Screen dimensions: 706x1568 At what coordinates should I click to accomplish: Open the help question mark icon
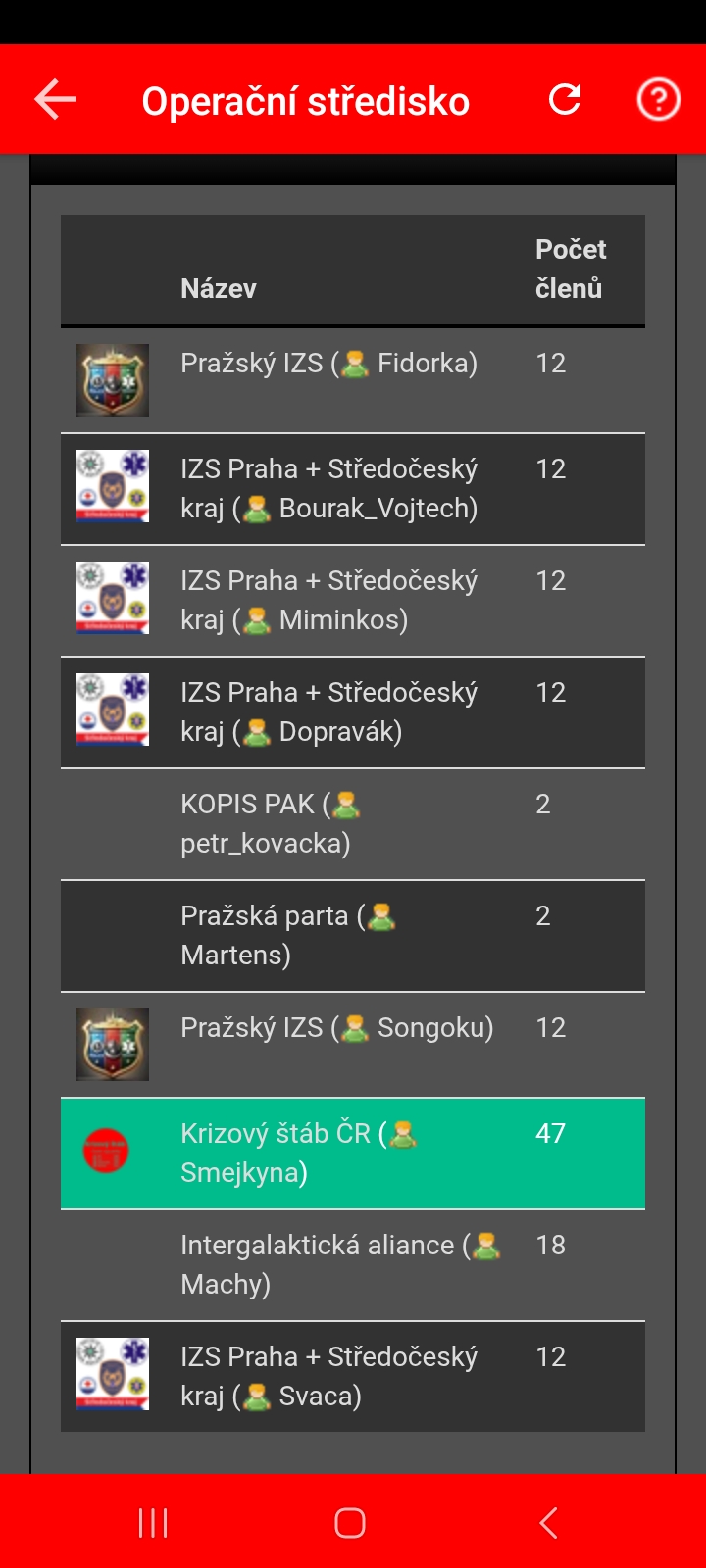658,100
